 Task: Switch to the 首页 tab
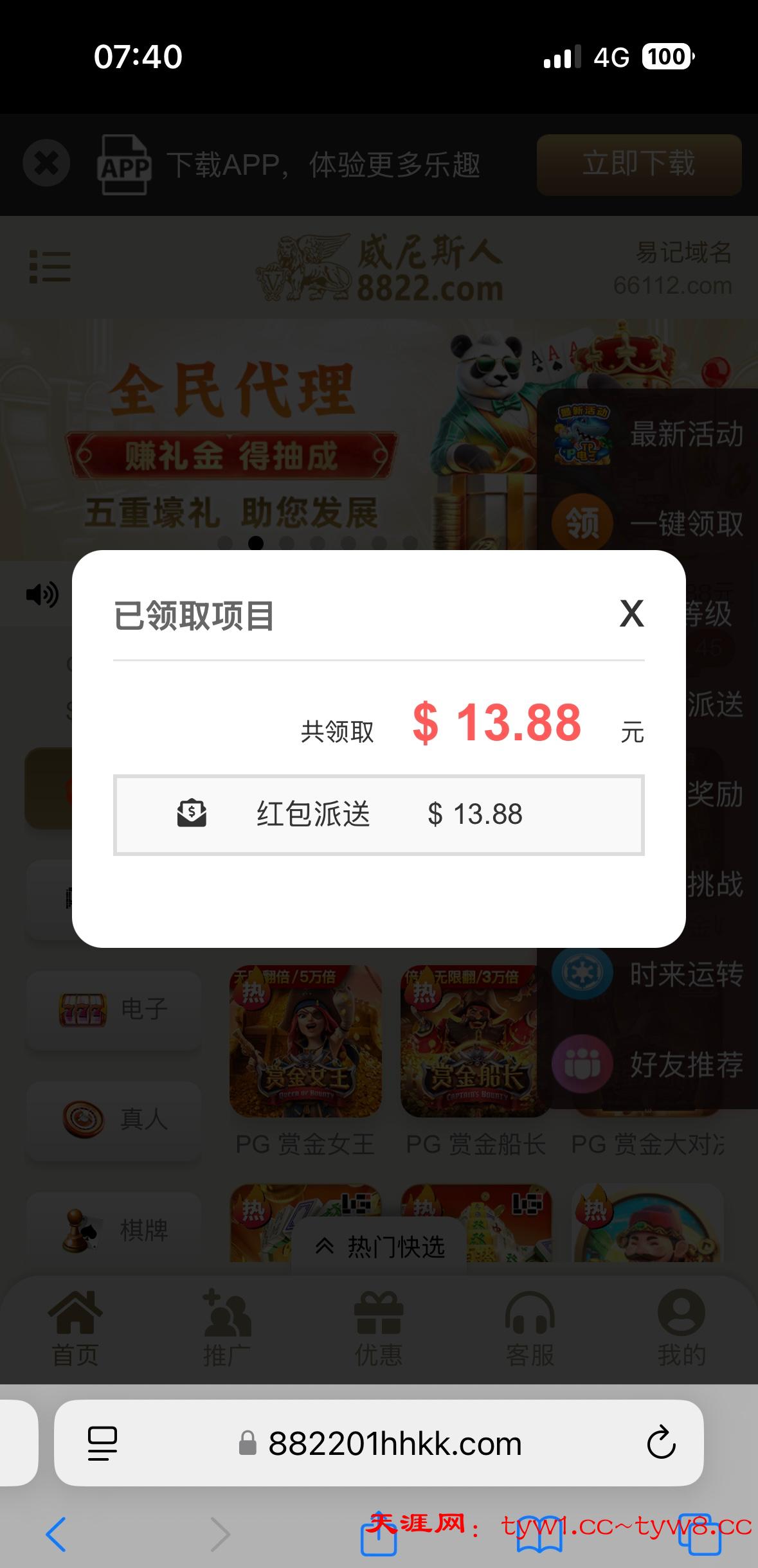point(75,1329)
